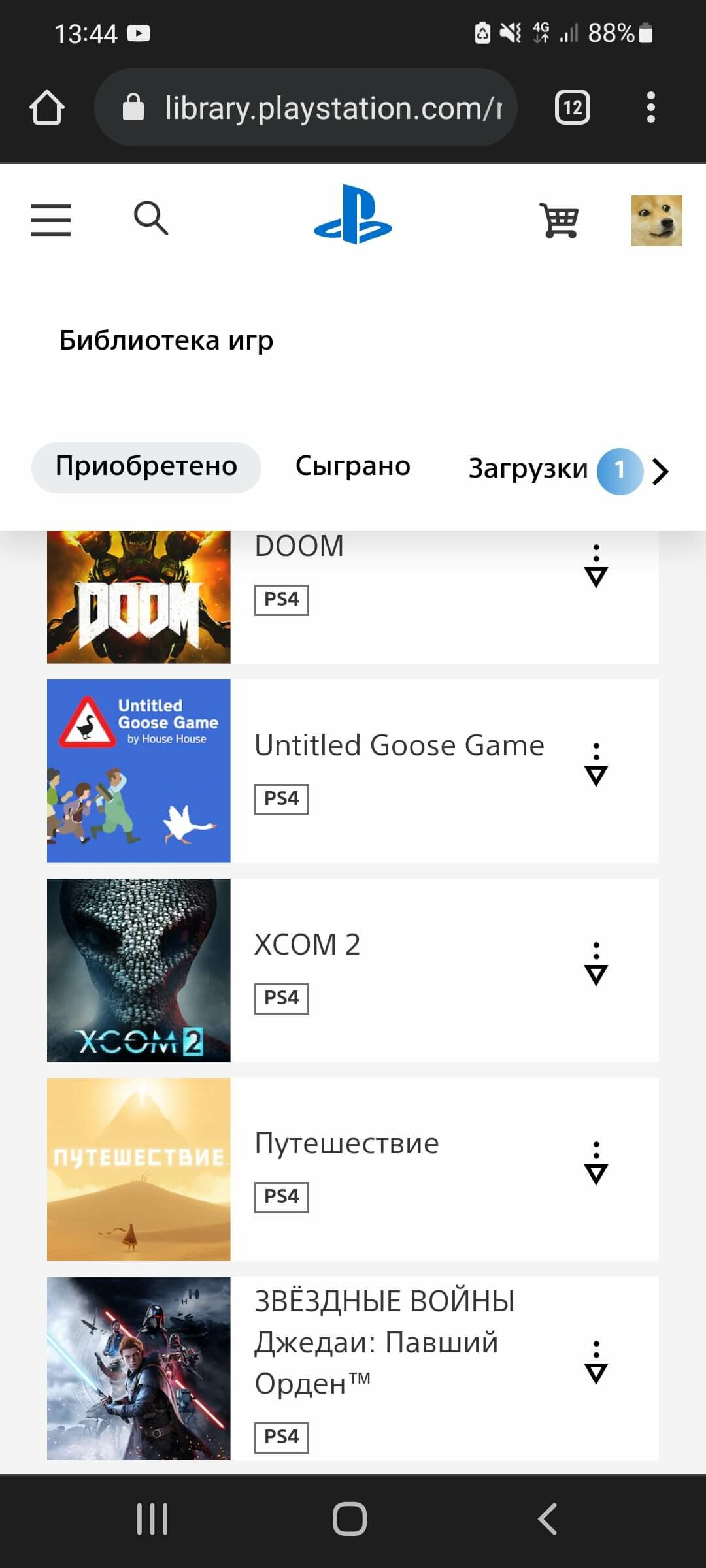Viewport: 706px width, 1568px height.
Task: Open download options for Untitled Goose Game
Action: coord(596,764)
